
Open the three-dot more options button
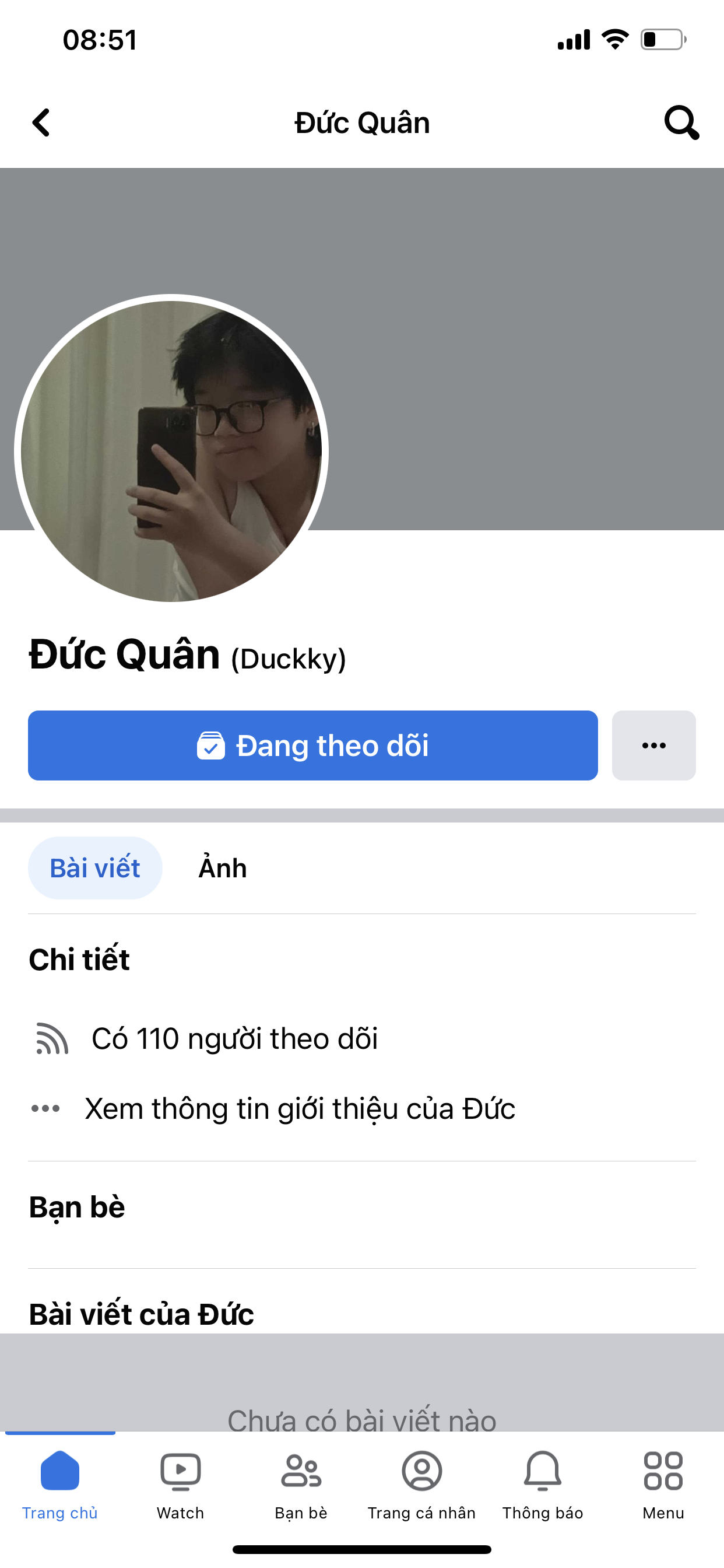[653, 745]
